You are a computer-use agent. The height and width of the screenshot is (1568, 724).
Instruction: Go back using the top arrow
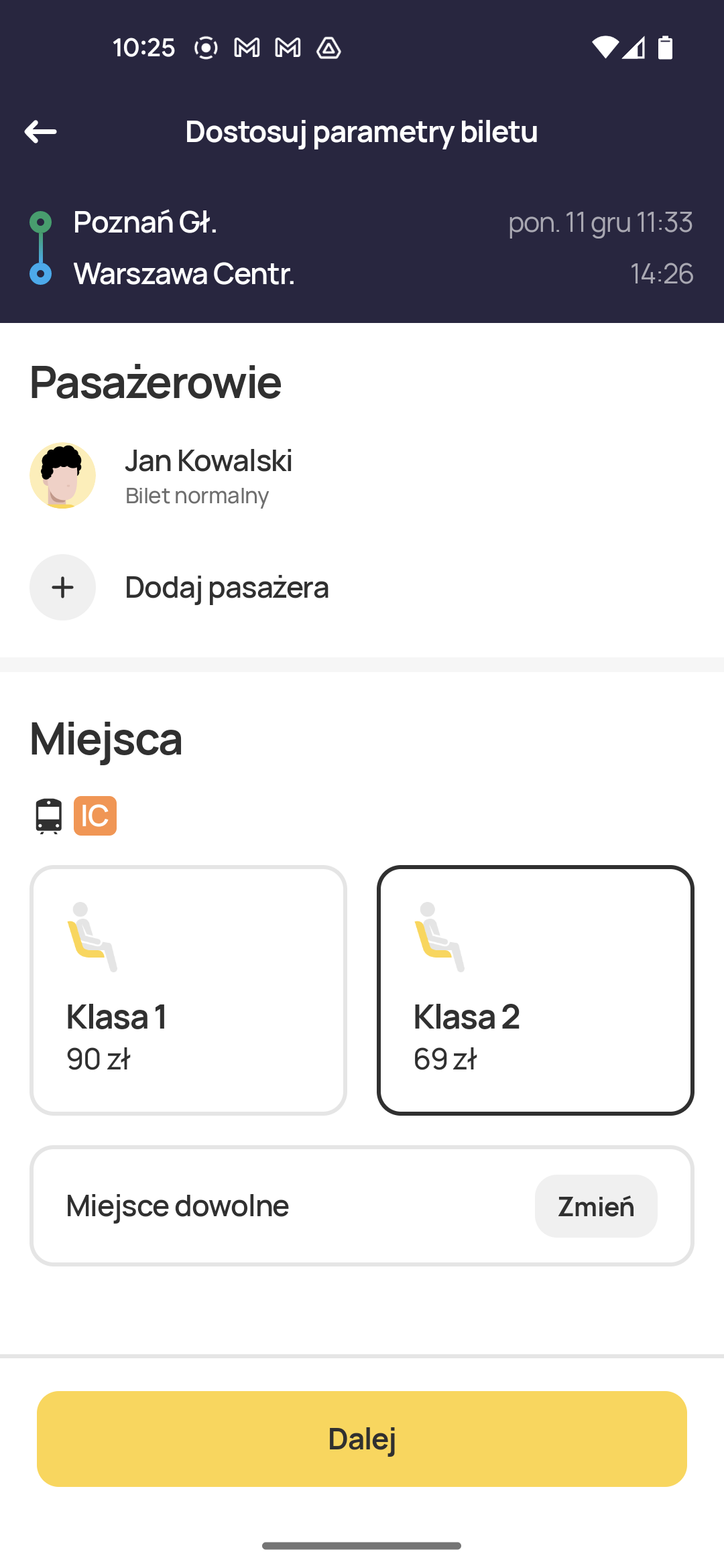pos(40,132)
